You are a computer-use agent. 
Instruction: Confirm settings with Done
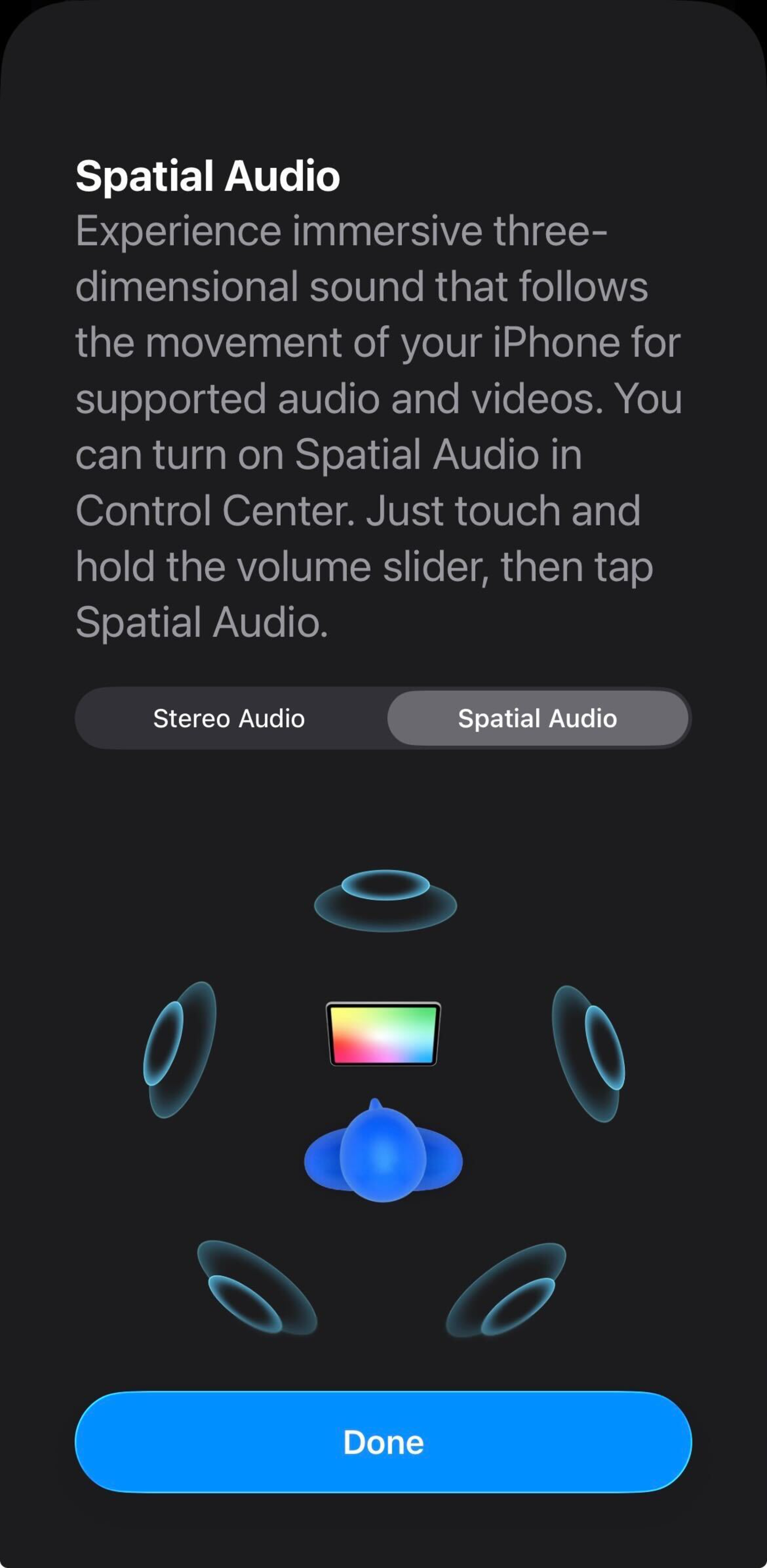click(x=383, y=1441)
